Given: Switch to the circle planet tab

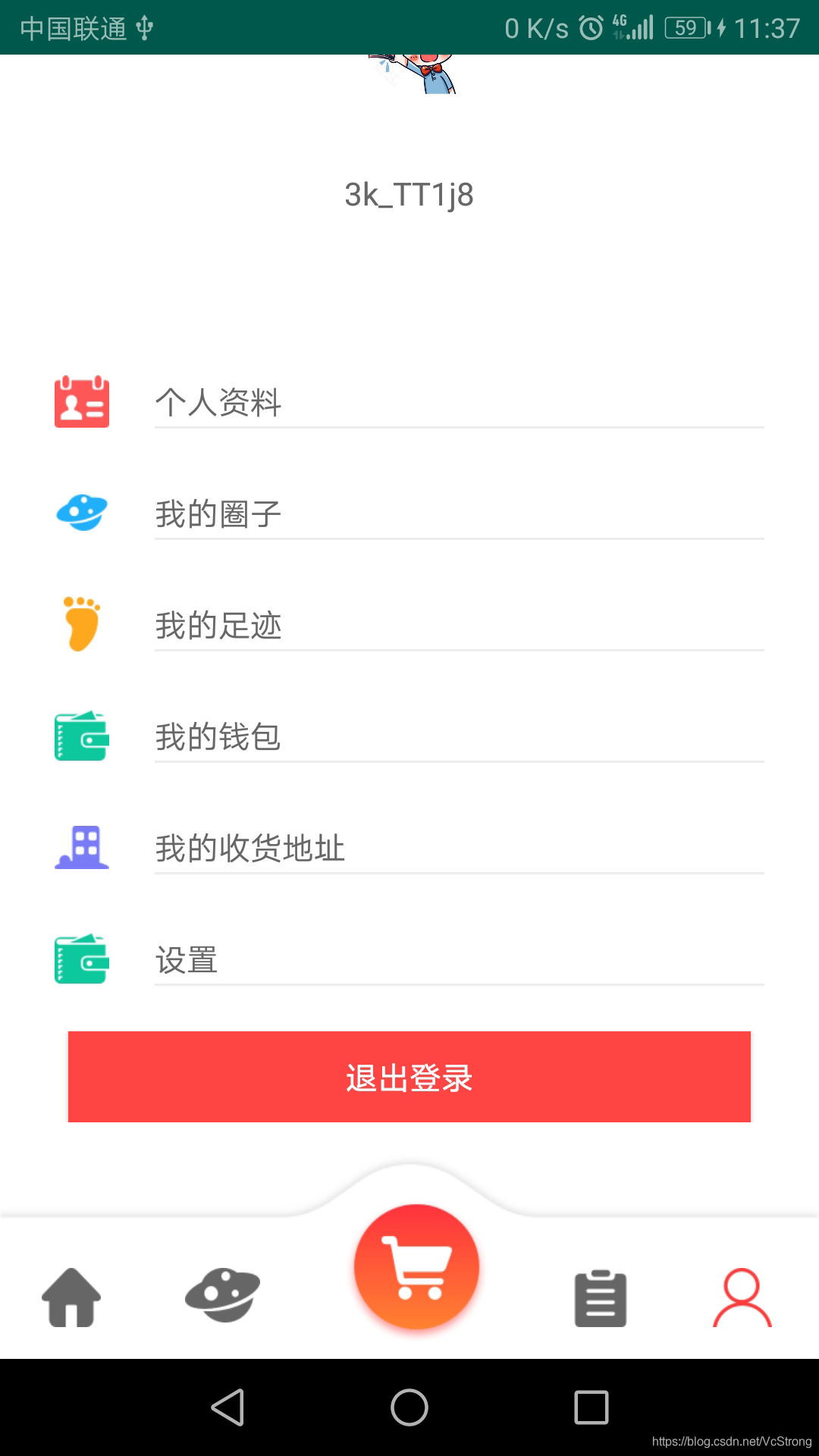Looking at the screenshot, I should (x=222, y=1295).
